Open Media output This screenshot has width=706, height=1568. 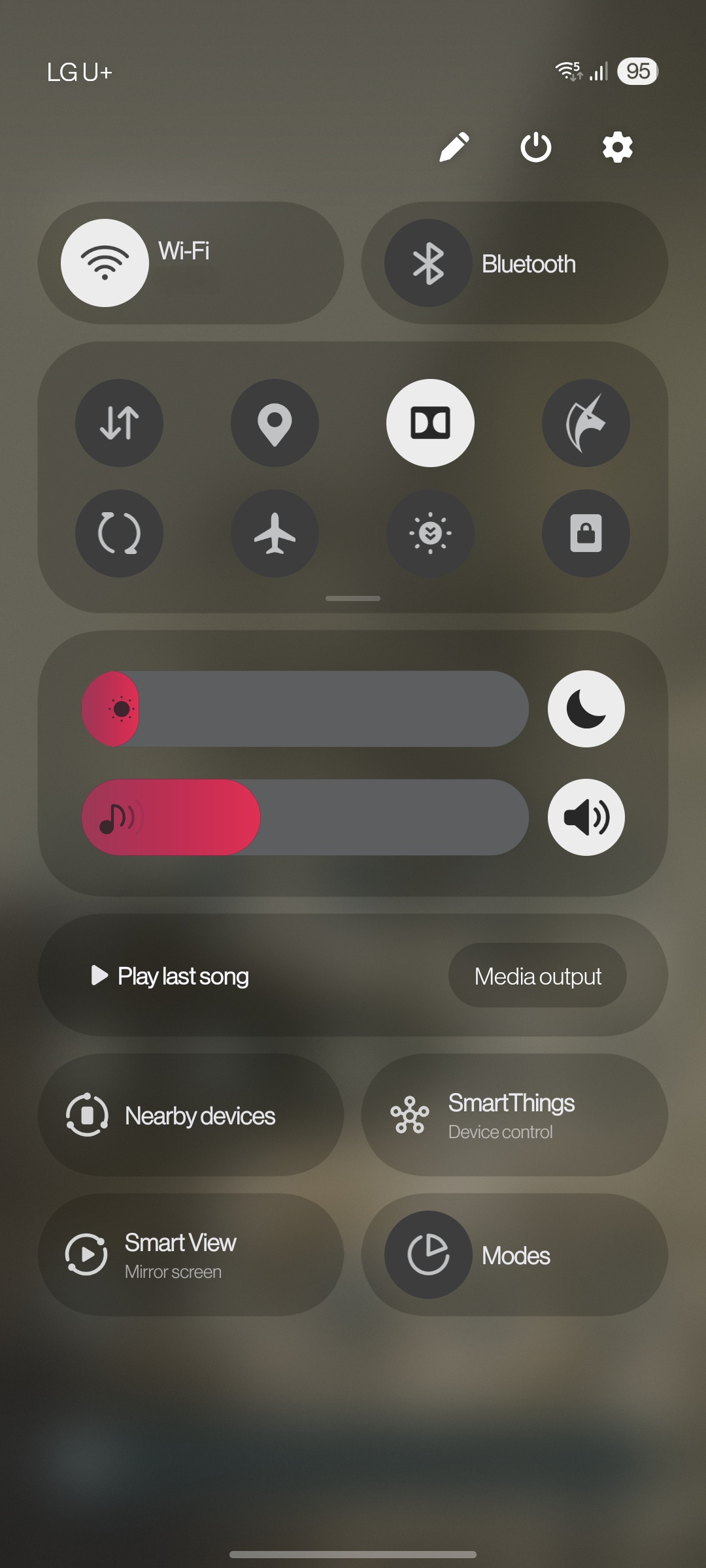[537, 975]
